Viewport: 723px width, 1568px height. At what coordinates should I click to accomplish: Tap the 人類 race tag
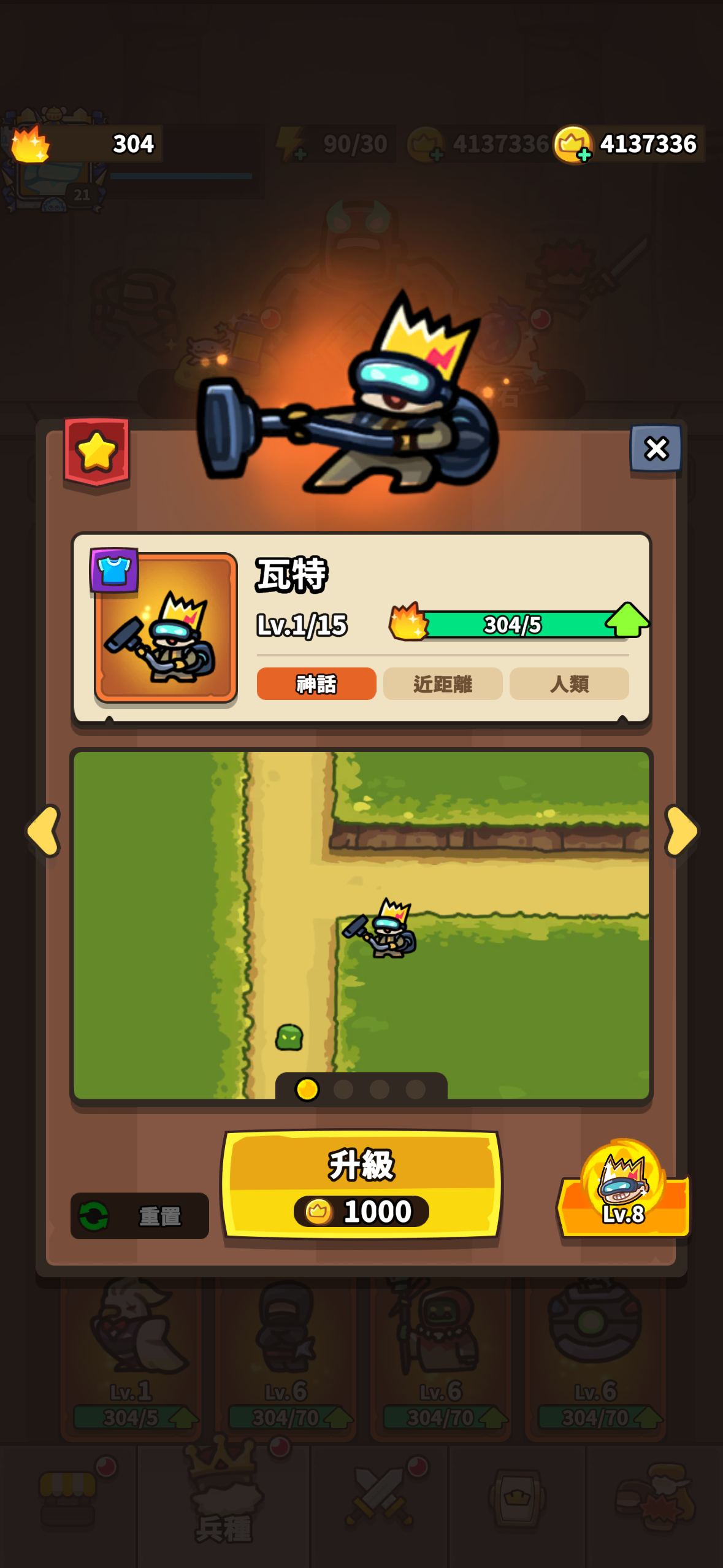[569, 683]
